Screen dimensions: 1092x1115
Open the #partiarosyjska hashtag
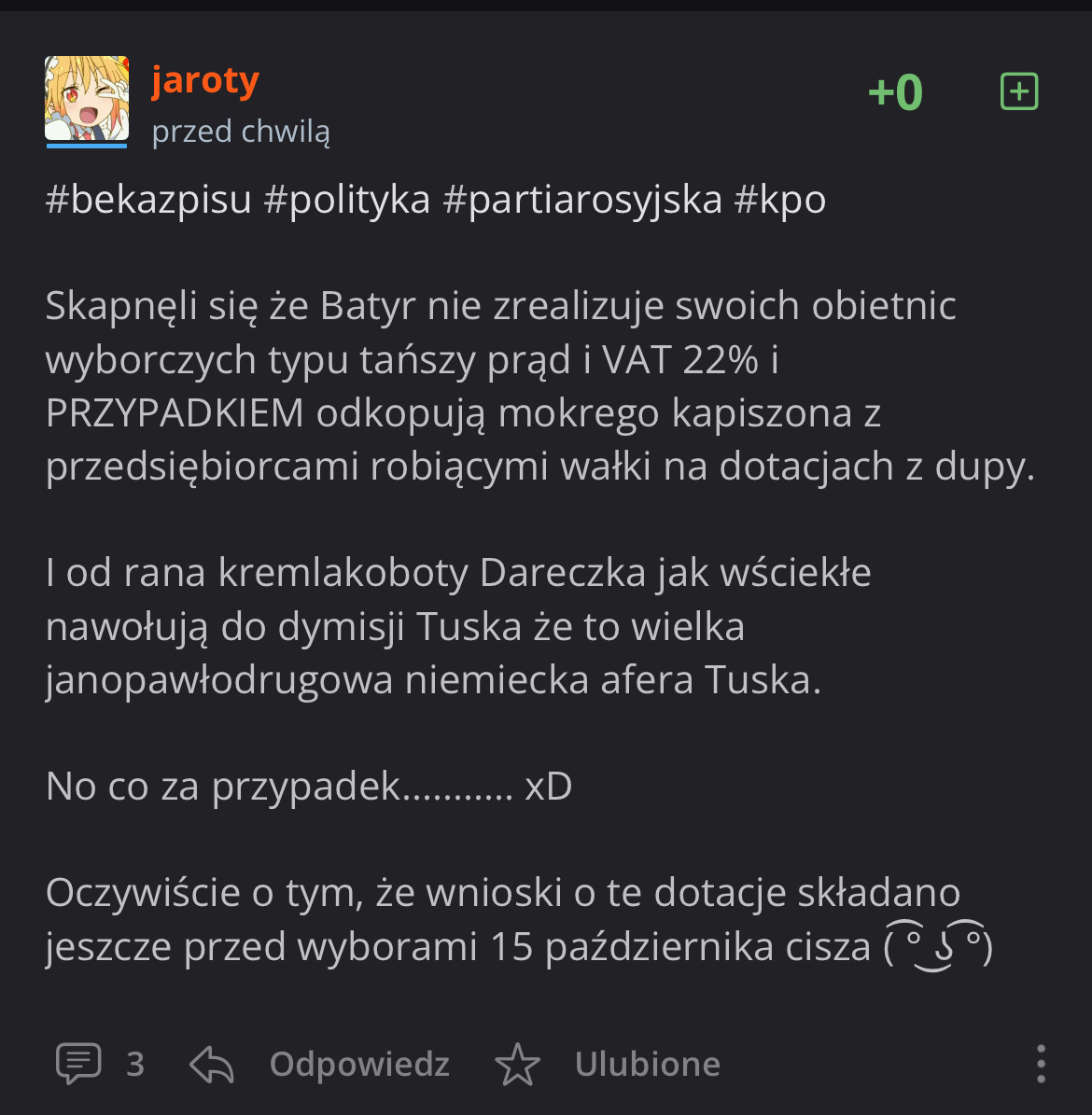pos(582,200)
